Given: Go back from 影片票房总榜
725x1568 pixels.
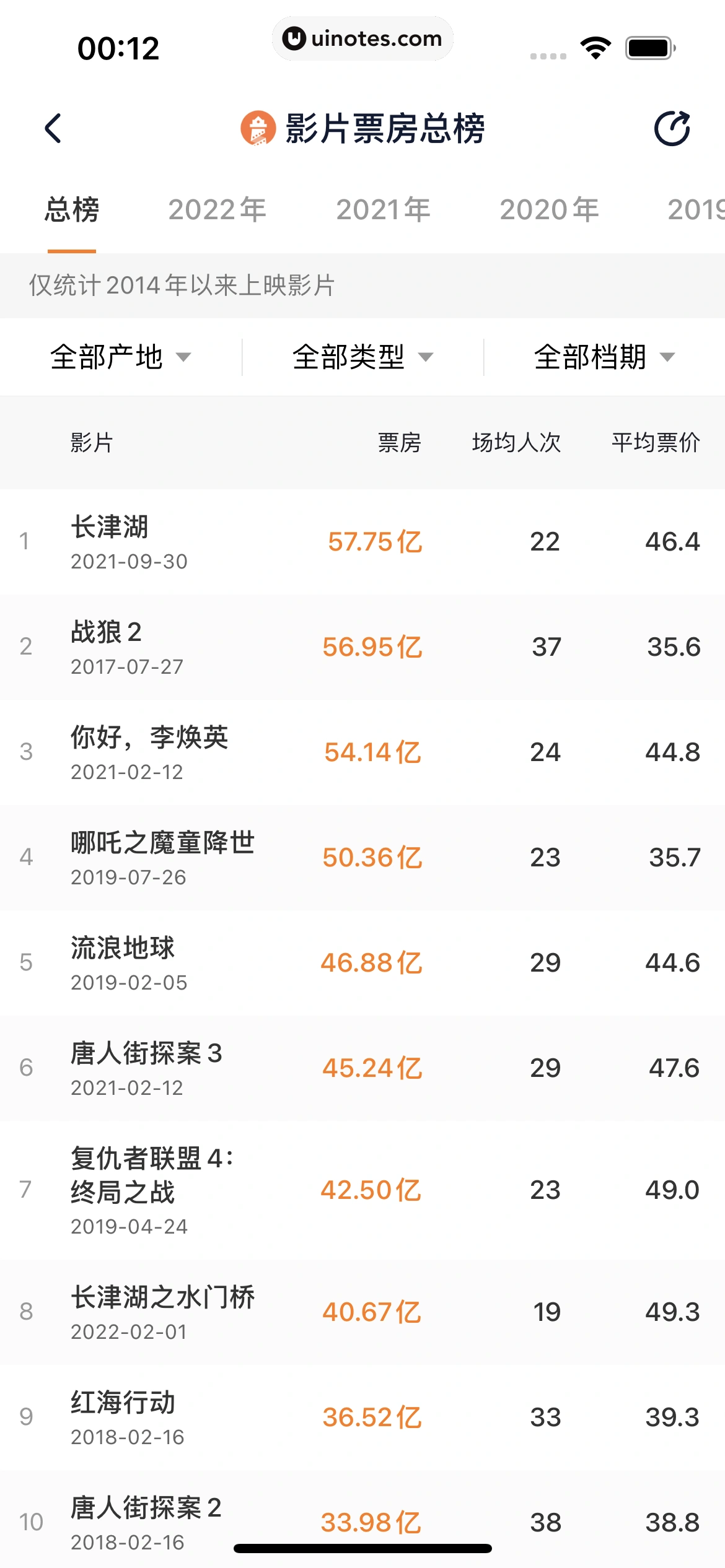Looking at the screenshot, I should 53,128.
